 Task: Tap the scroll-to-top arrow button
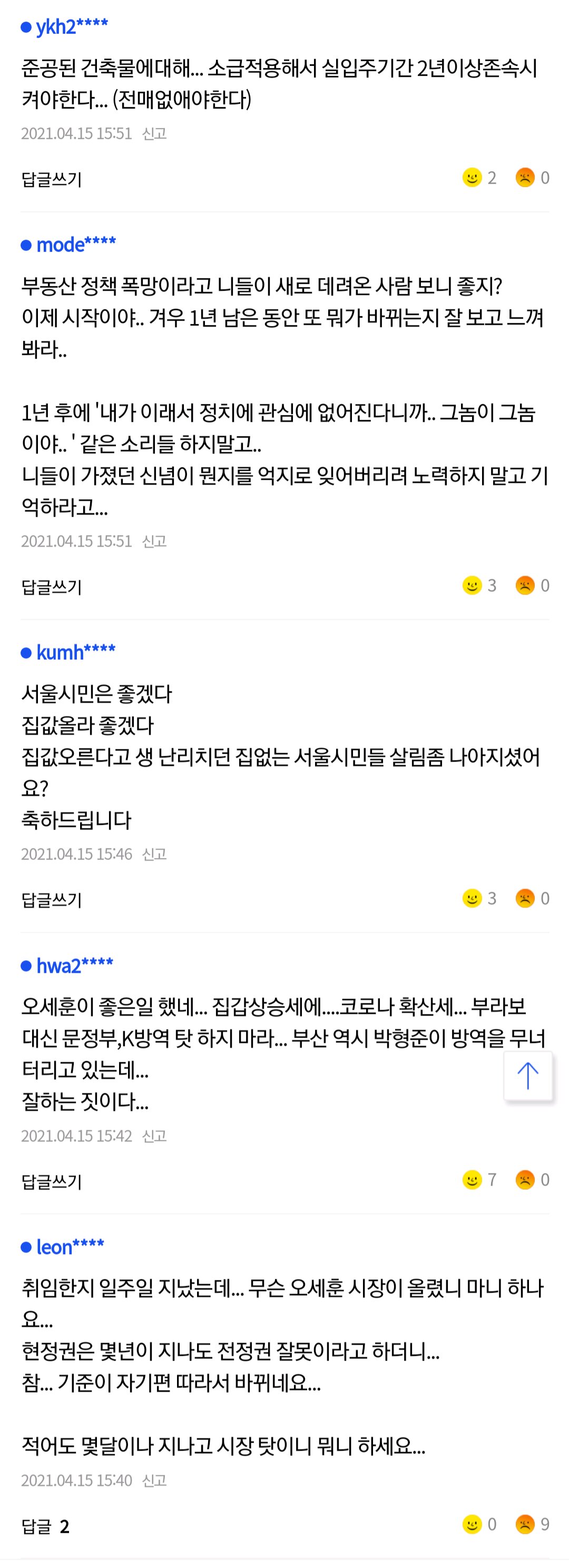click(527, 1075)
